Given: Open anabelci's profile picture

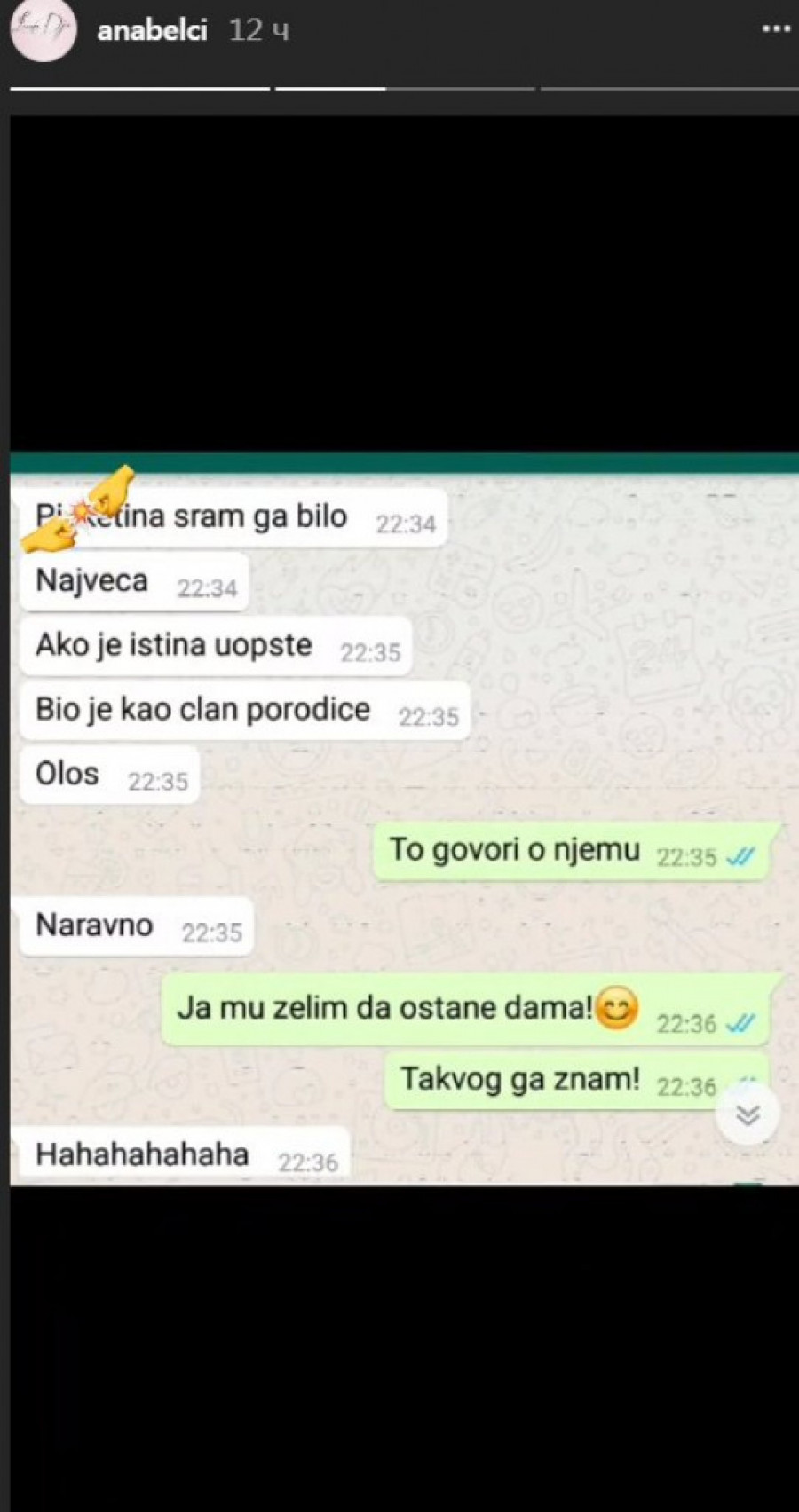Looking at the screenshot, I should pyautogui.click(x=42, y=30).
